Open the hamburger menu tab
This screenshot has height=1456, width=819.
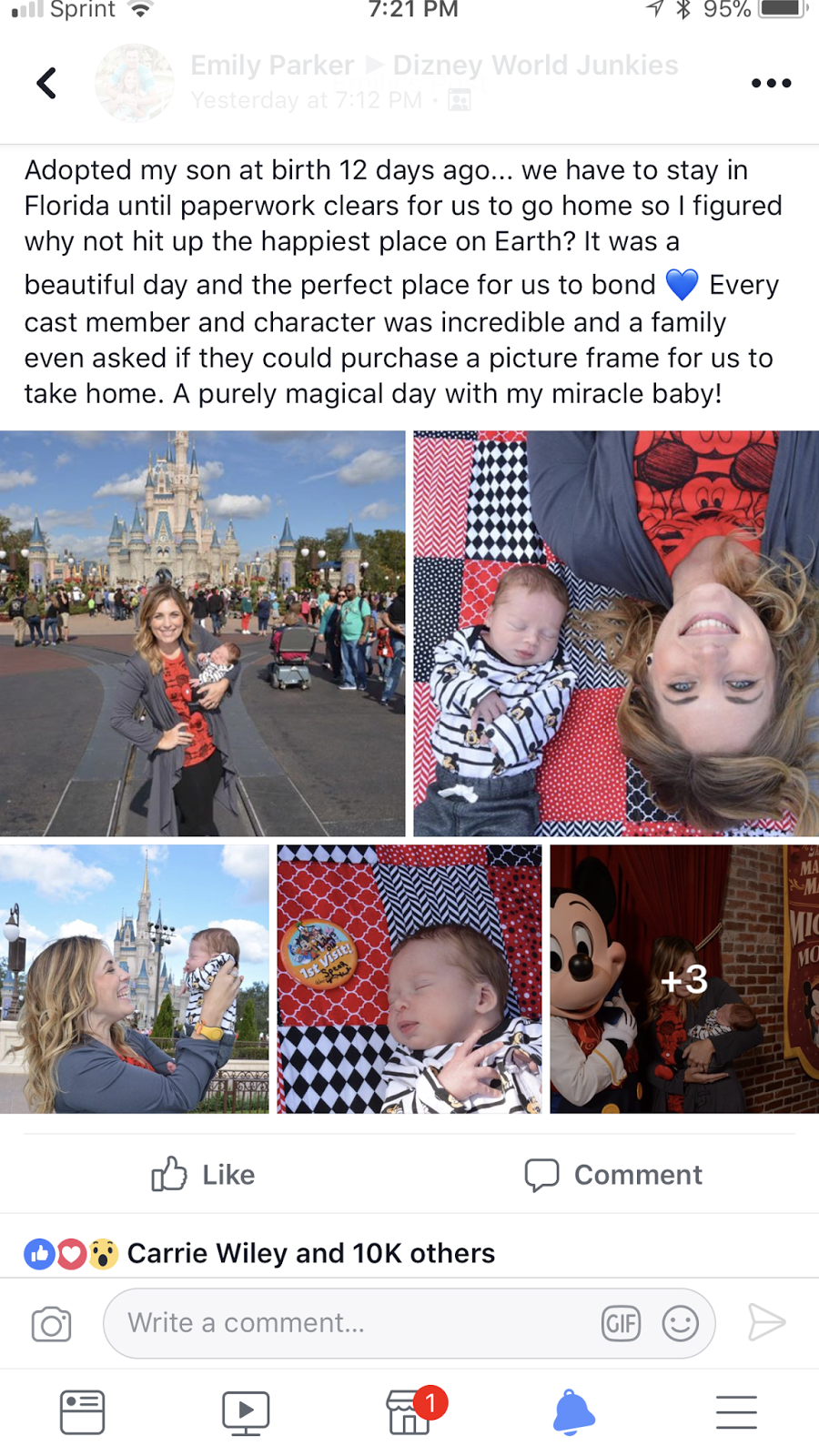(x=736, y=1412)
